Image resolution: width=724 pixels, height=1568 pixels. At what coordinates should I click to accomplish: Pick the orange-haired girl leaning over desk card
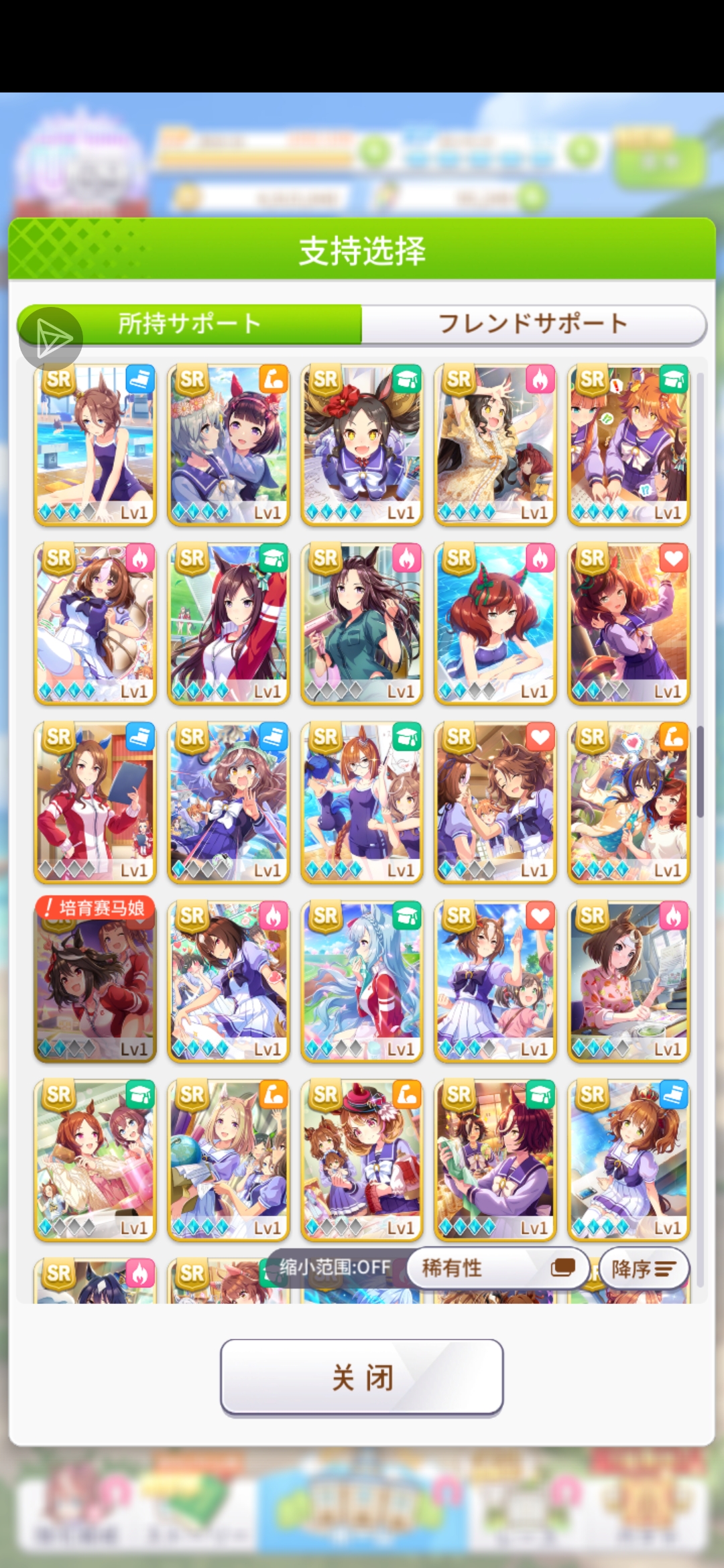tap(629, 445)
